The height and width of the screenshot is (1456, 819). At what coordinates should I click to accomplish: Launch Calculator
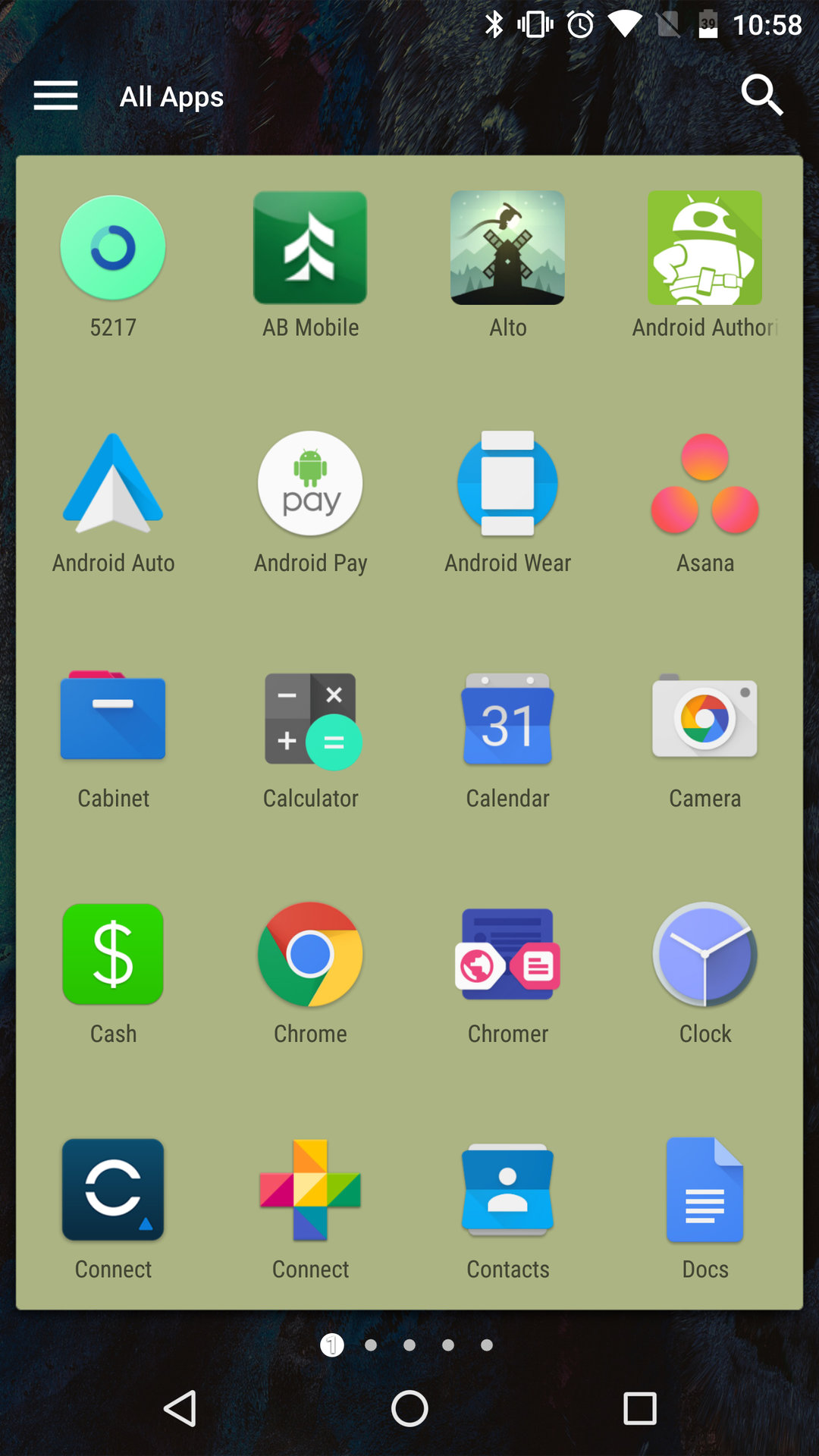310,719
